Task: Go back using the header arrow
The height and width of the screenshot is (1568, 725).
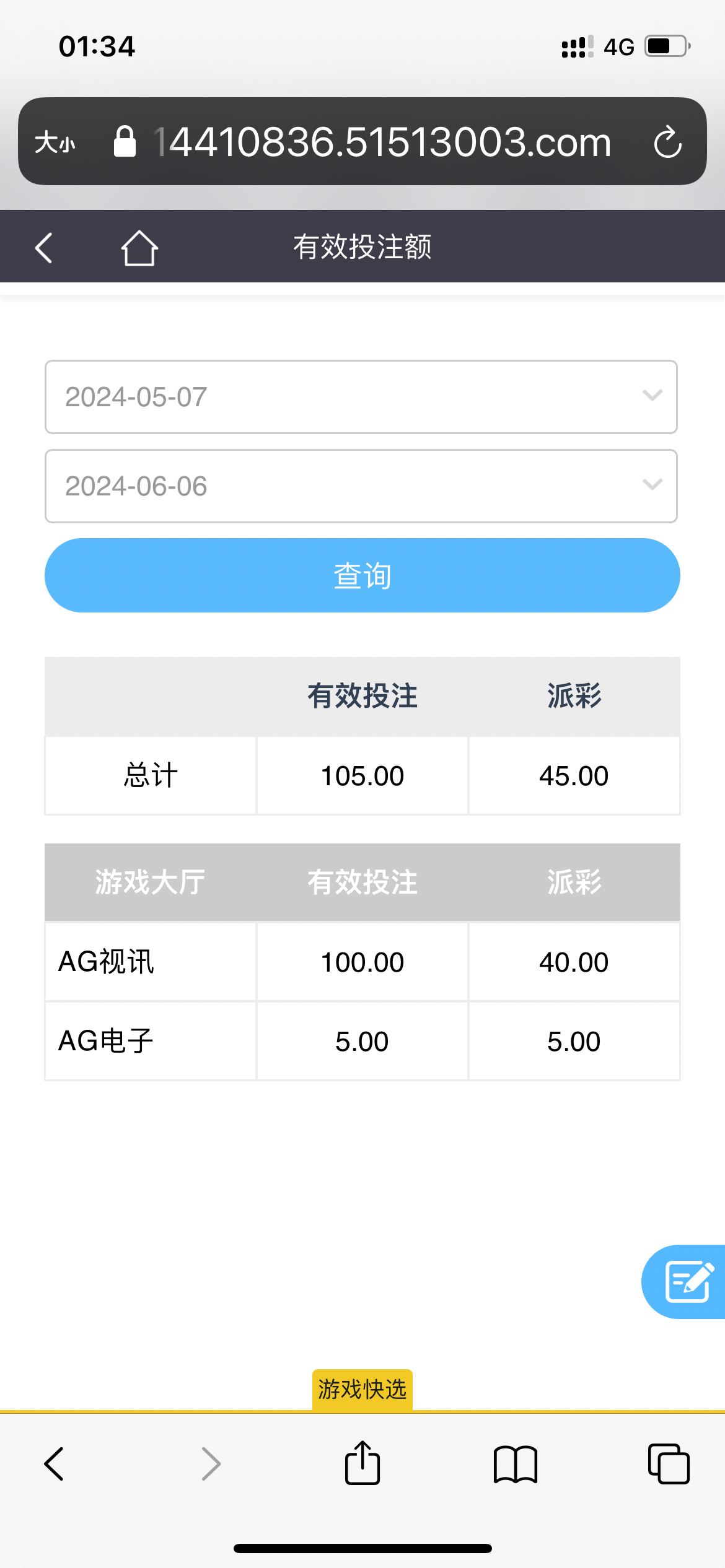Action: [x=44, y=248]
